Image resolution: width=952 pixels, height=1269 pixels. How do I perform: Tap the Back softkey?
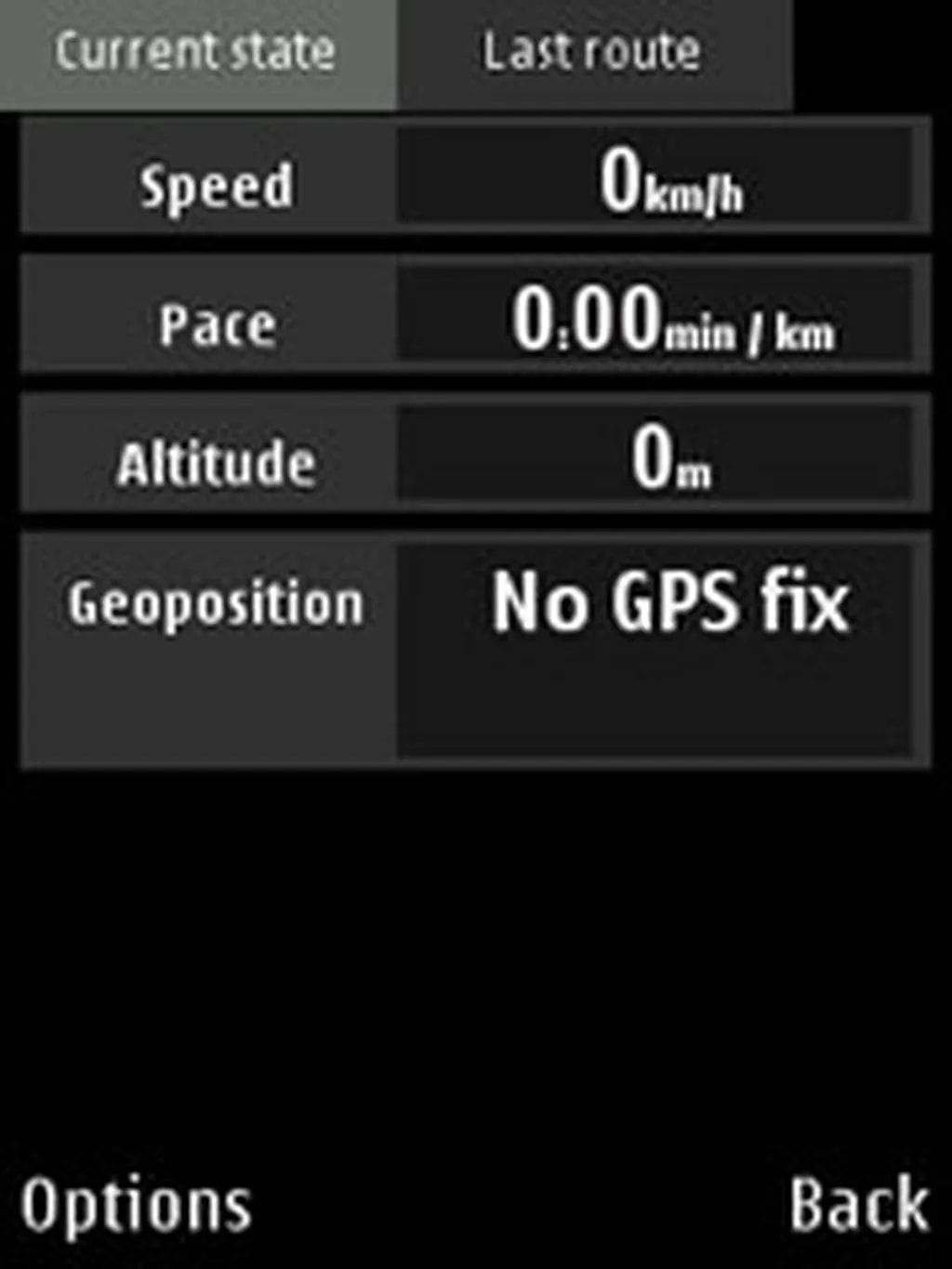[x=857, y=1206]
